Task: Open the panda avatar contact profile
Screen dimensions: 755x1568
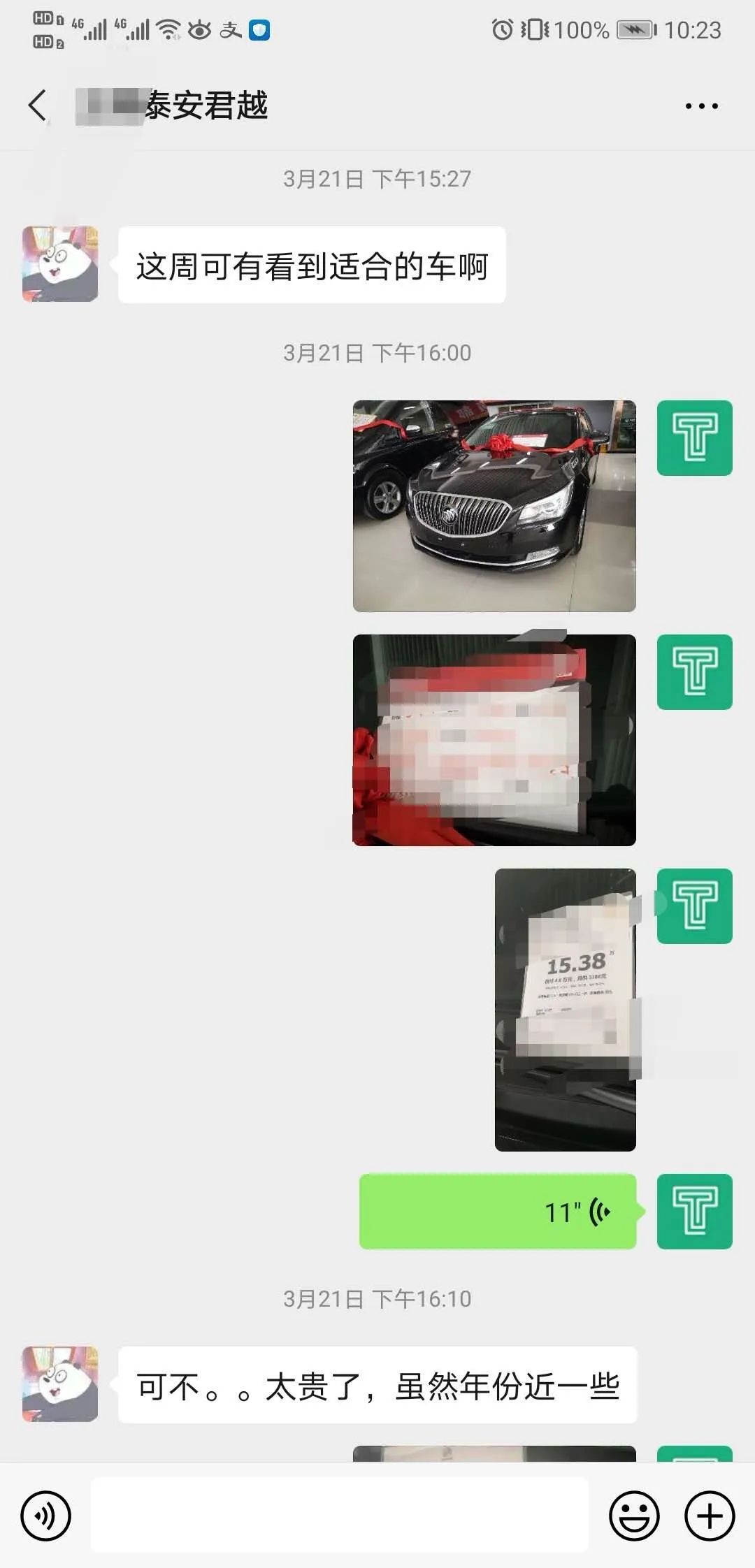Action: tap(60, 263)
